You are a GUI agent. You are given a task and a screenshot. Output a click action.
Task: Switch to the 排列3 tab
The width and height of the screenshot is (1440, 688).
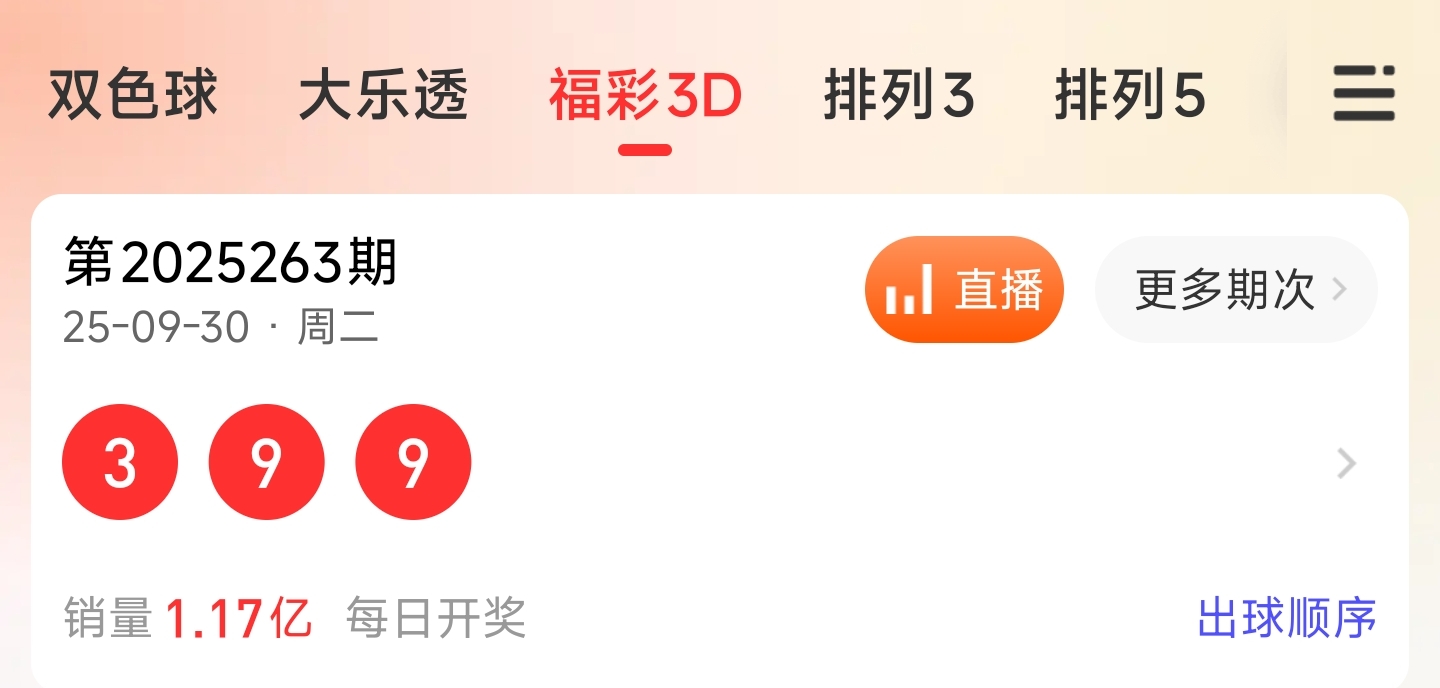899,96
